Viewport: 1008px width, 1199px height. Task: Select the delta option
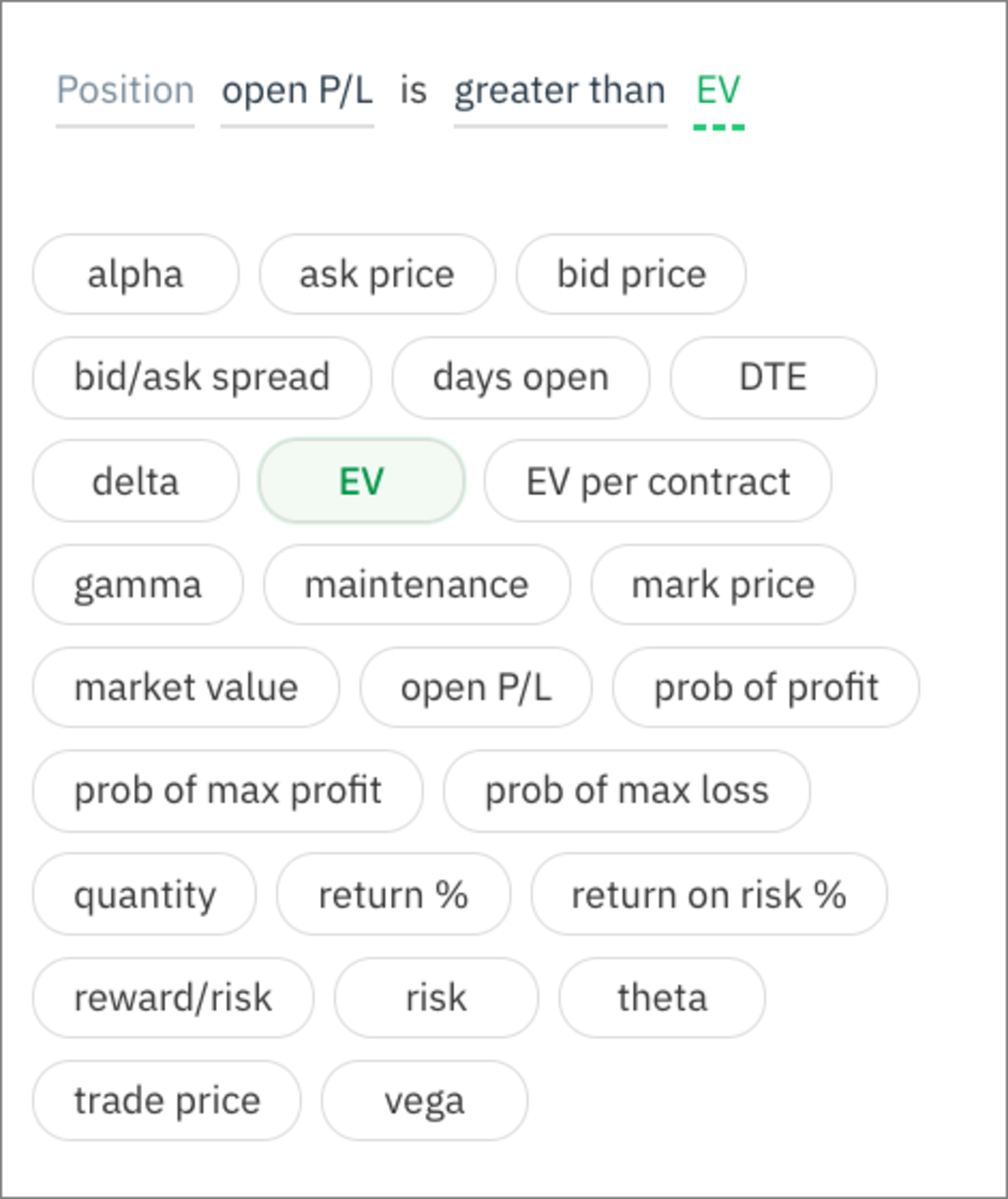point(135,481)
